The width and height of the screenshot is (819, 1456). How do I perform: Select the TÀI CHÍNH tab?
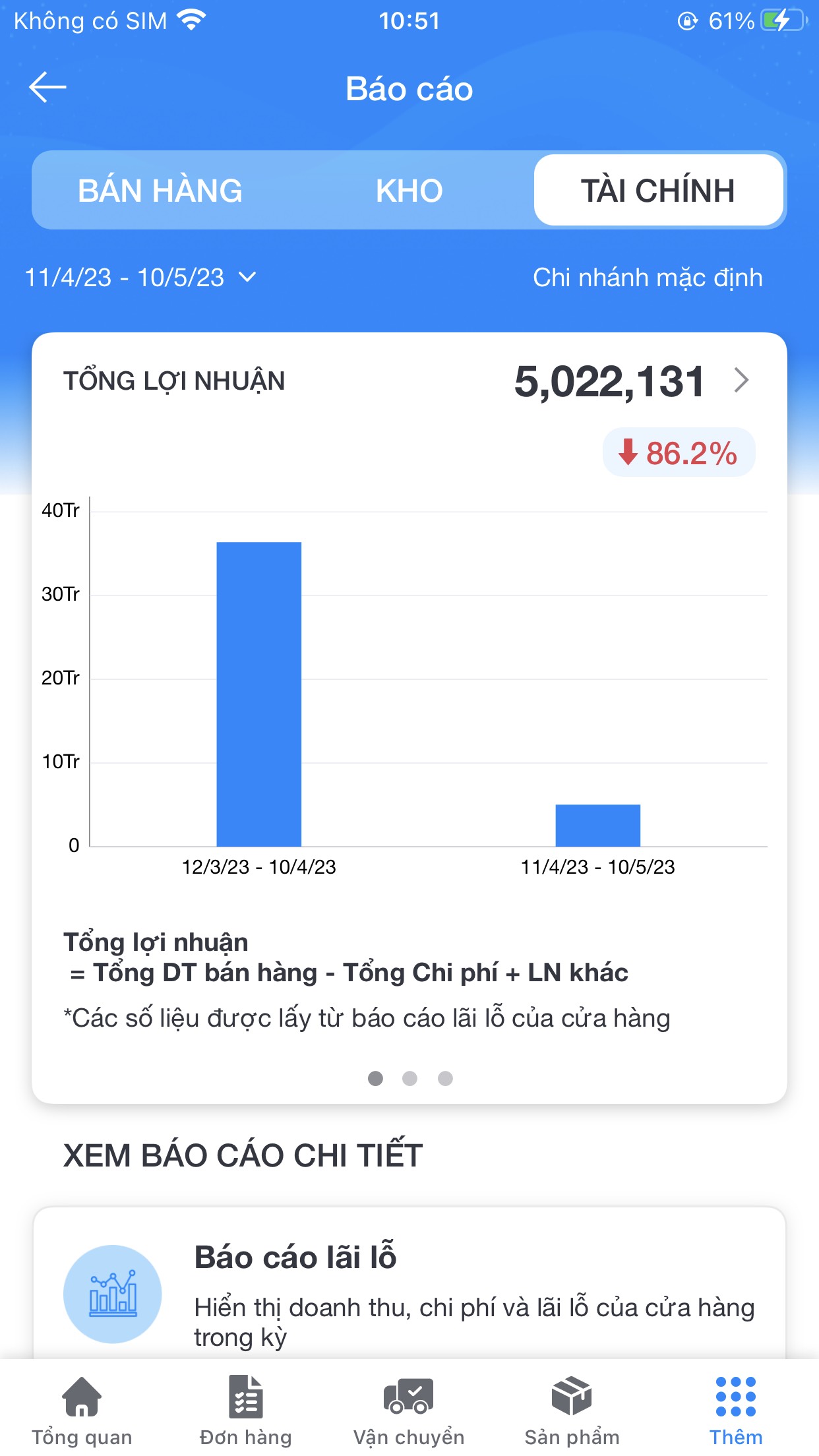click(658, 191)
